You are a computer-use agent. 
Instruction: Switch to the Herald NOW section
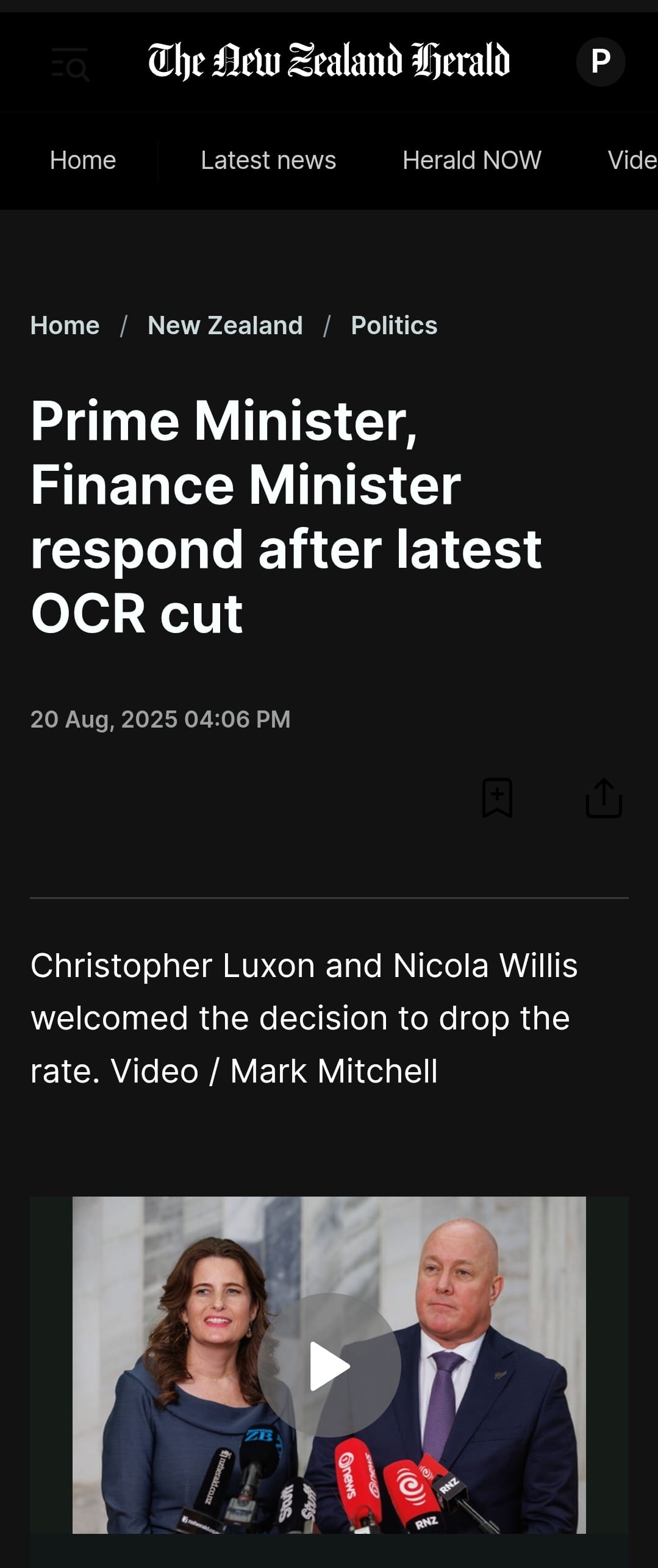point(471,160)
